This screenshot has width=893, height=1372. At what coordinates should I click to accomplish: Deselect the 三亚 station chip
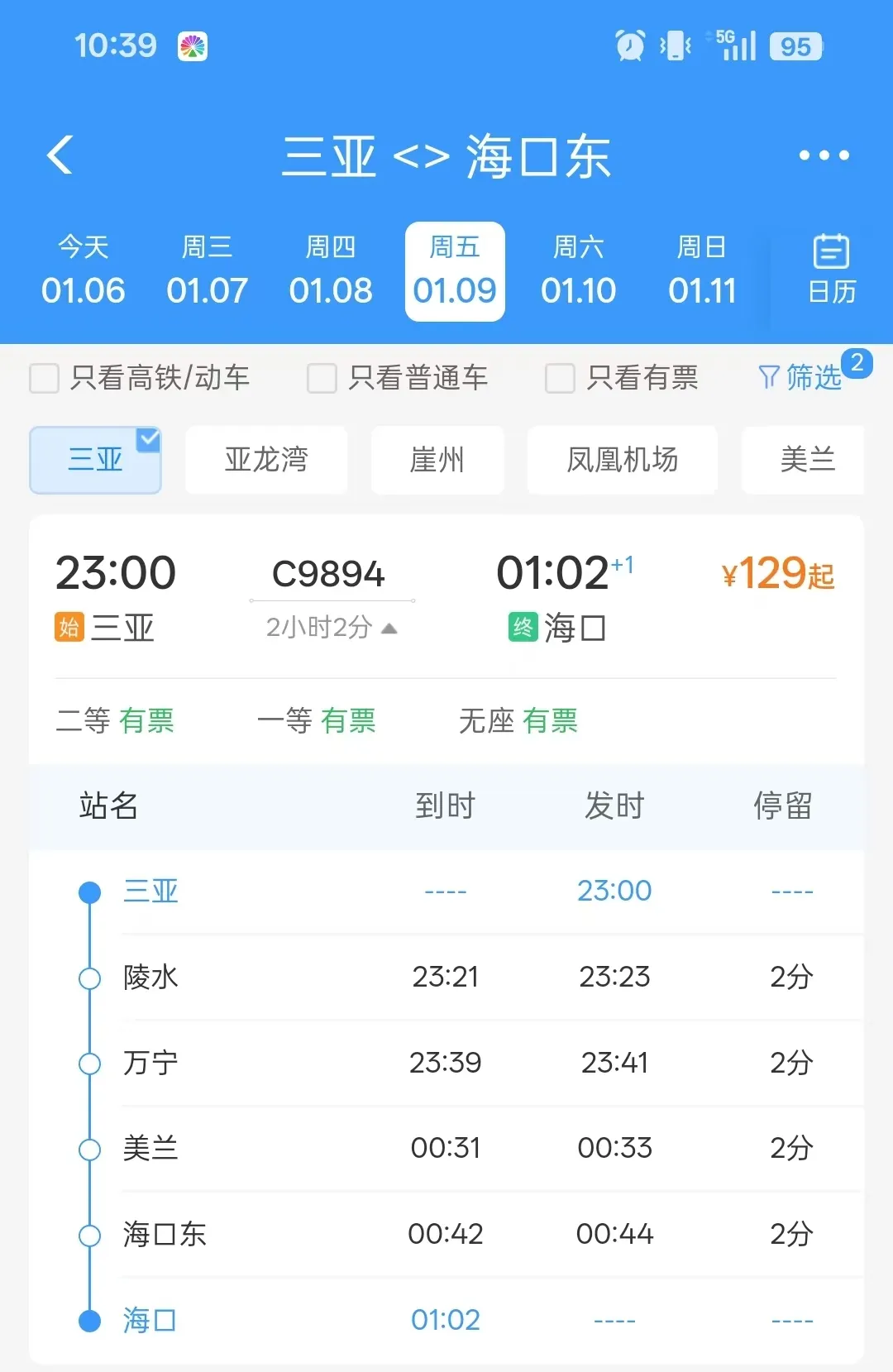tap(96, 460)
